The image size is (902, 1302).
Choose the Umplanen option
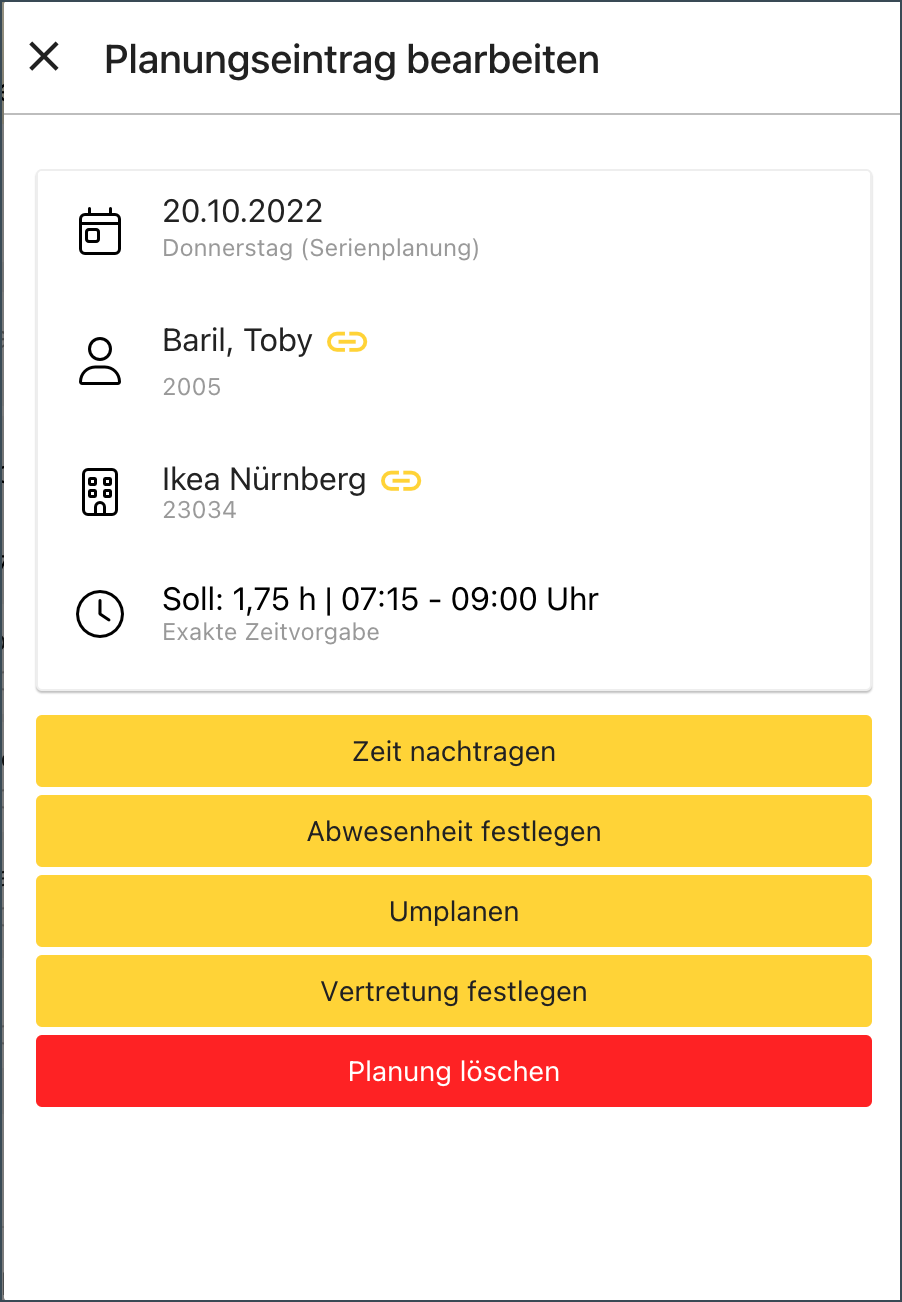point(453,911)
